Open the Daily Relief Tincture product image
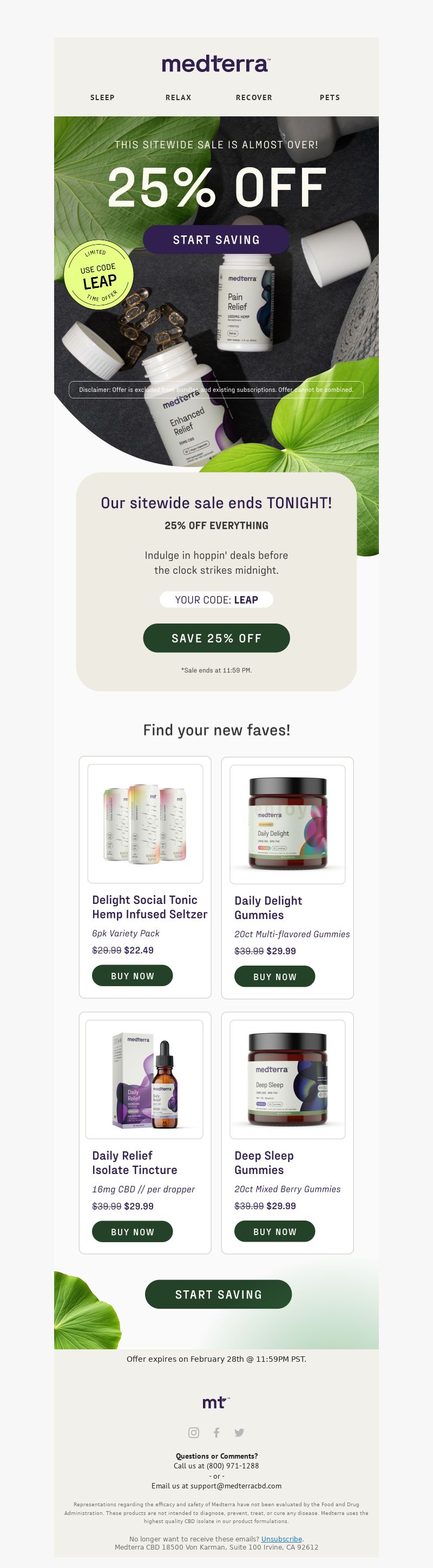 [x=145, y=1079]
